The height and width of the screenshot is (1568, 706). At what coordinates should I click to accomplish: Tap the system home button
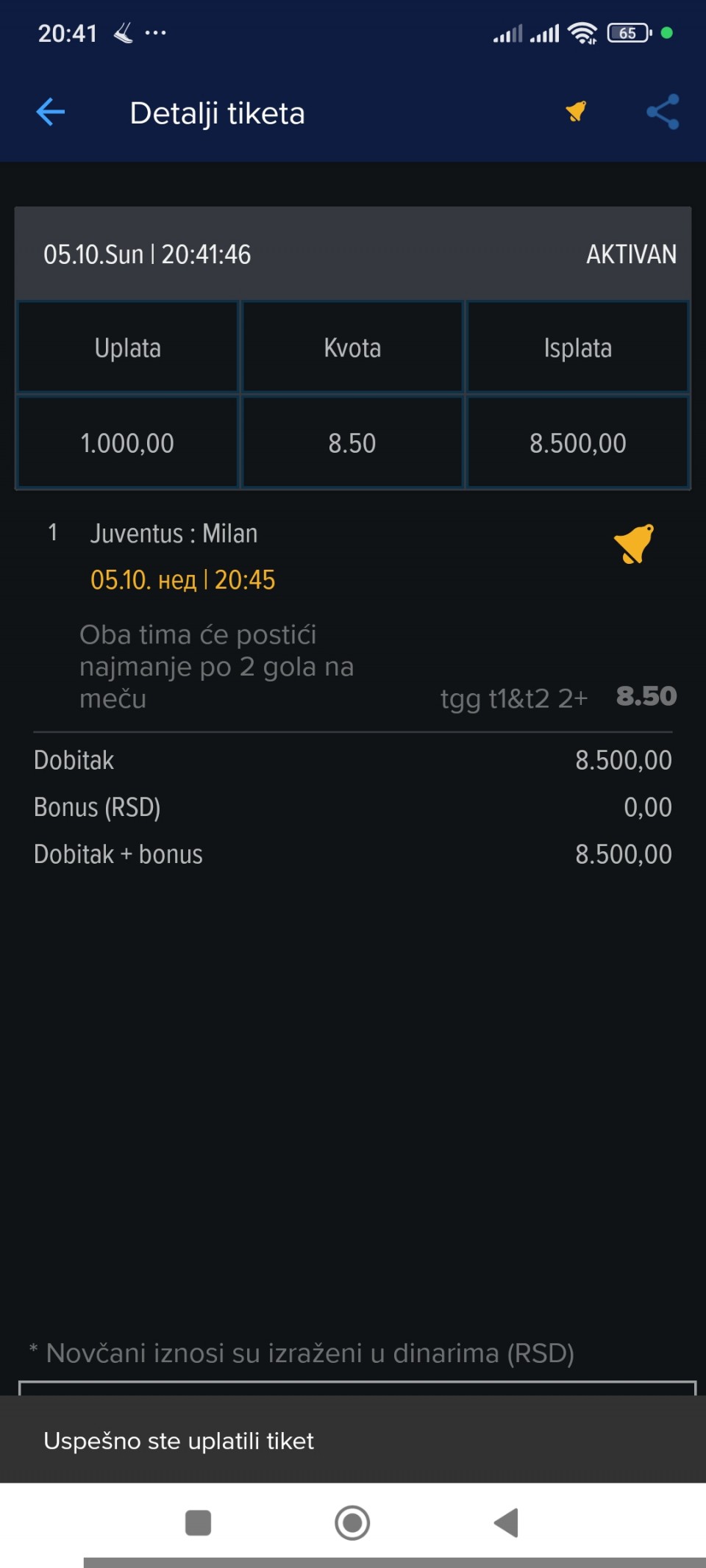click(352, 1522)
